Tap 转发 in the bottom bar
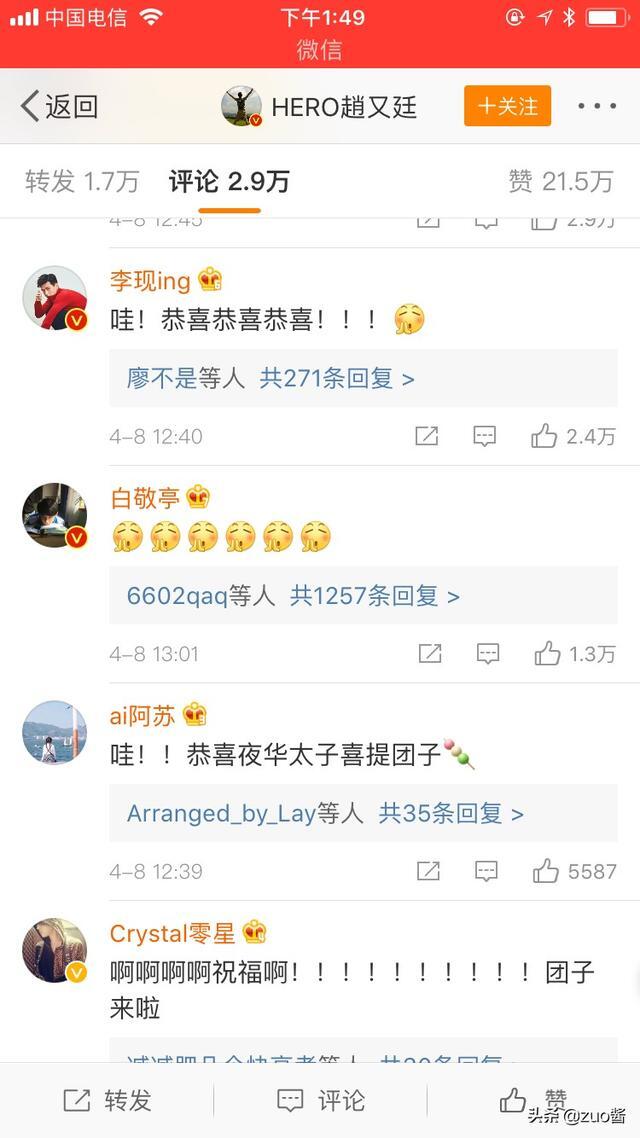The height and width of the screenshot is (1138, 640). coord(107,1100)
